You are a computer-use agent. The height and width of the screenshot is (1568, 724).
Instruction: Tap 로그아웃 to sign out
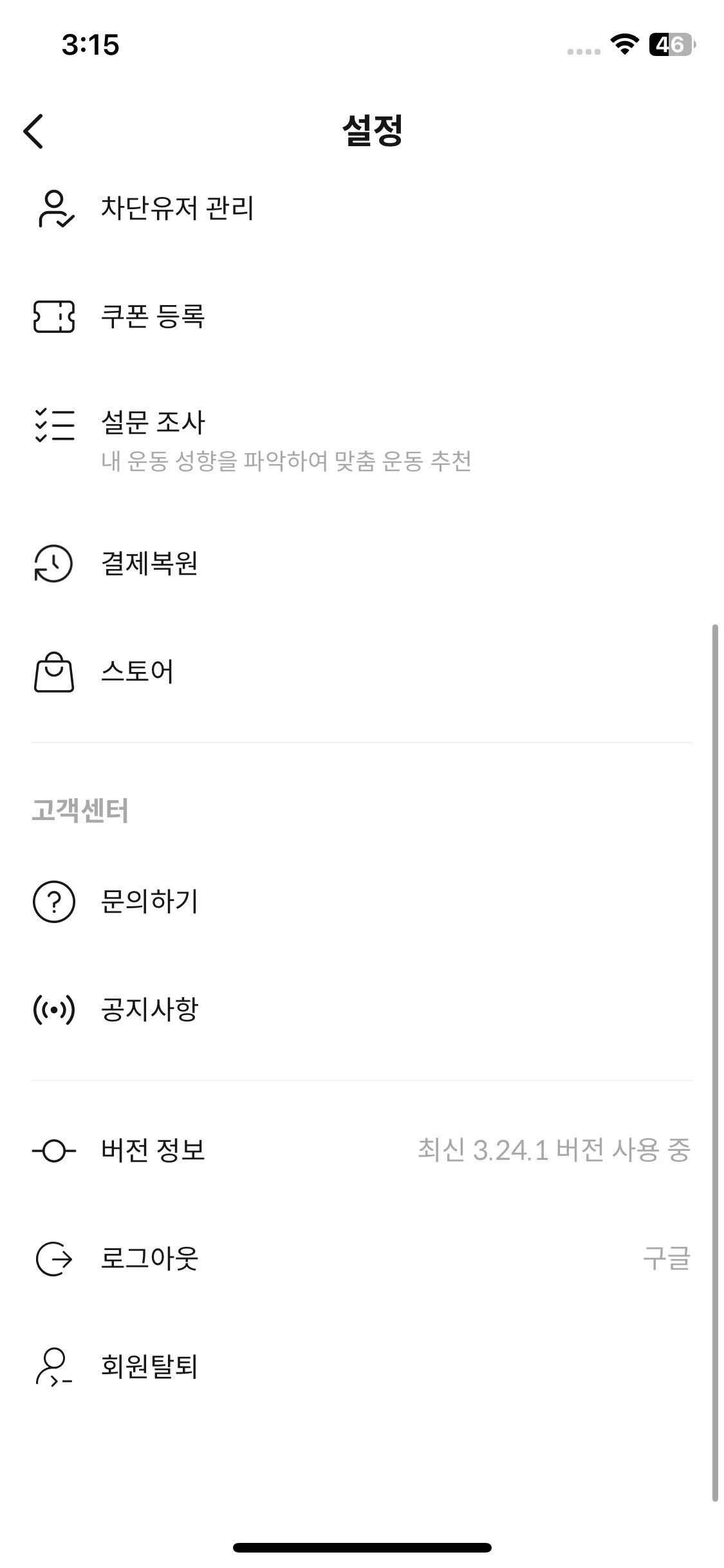pos(149,1258)
